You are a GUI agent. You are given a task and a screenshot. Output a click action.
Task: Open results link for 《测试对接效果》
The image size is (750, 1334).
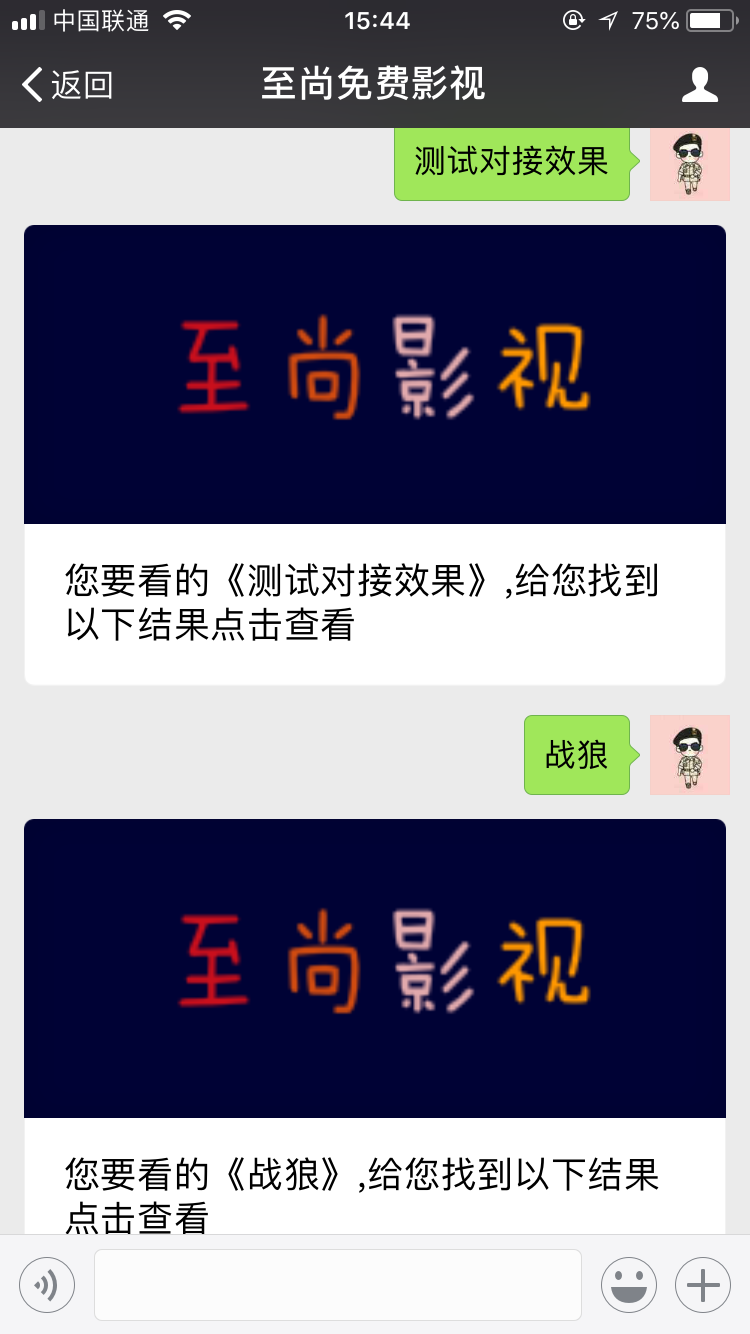pyautogui.click(x=375, y=602)
